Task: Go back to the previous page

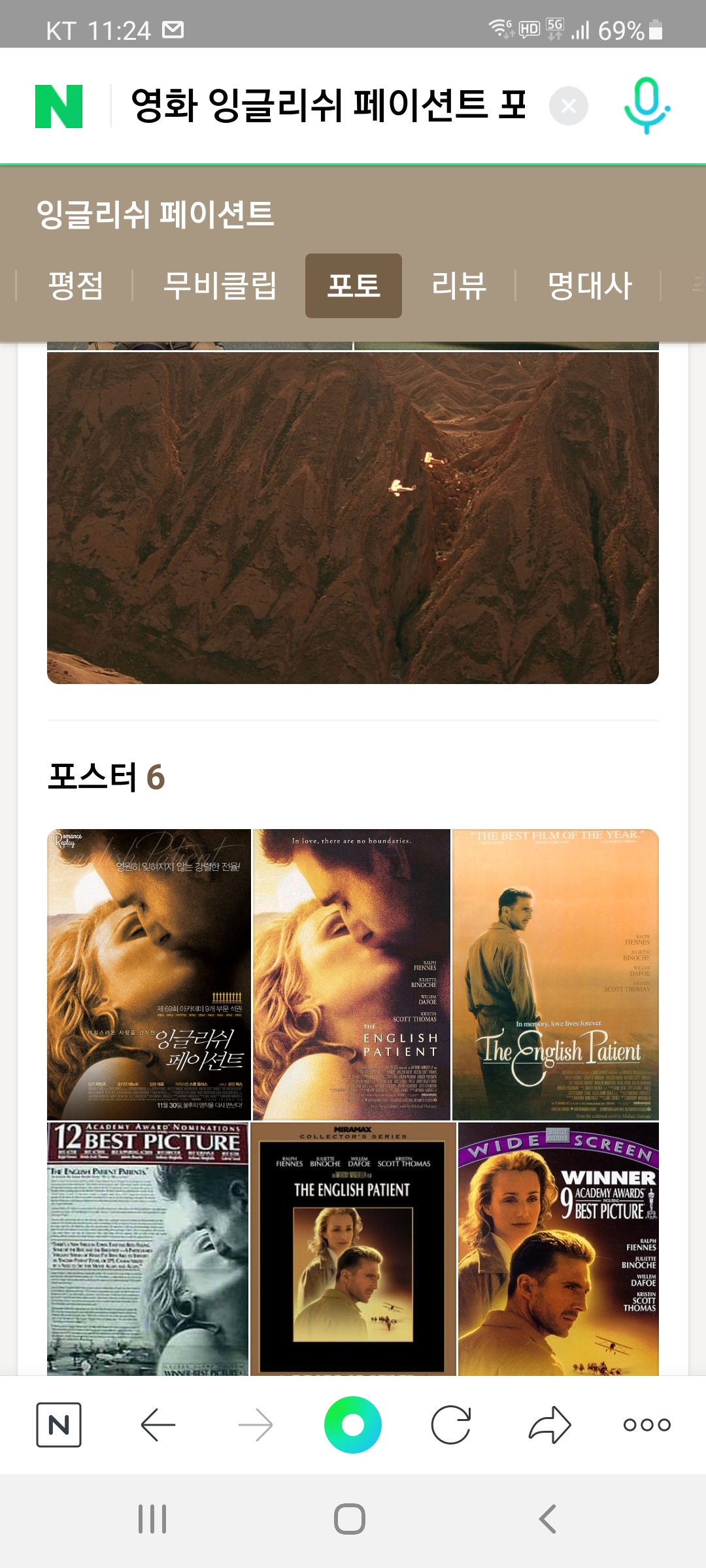Action: click(x=158, y=1425)
